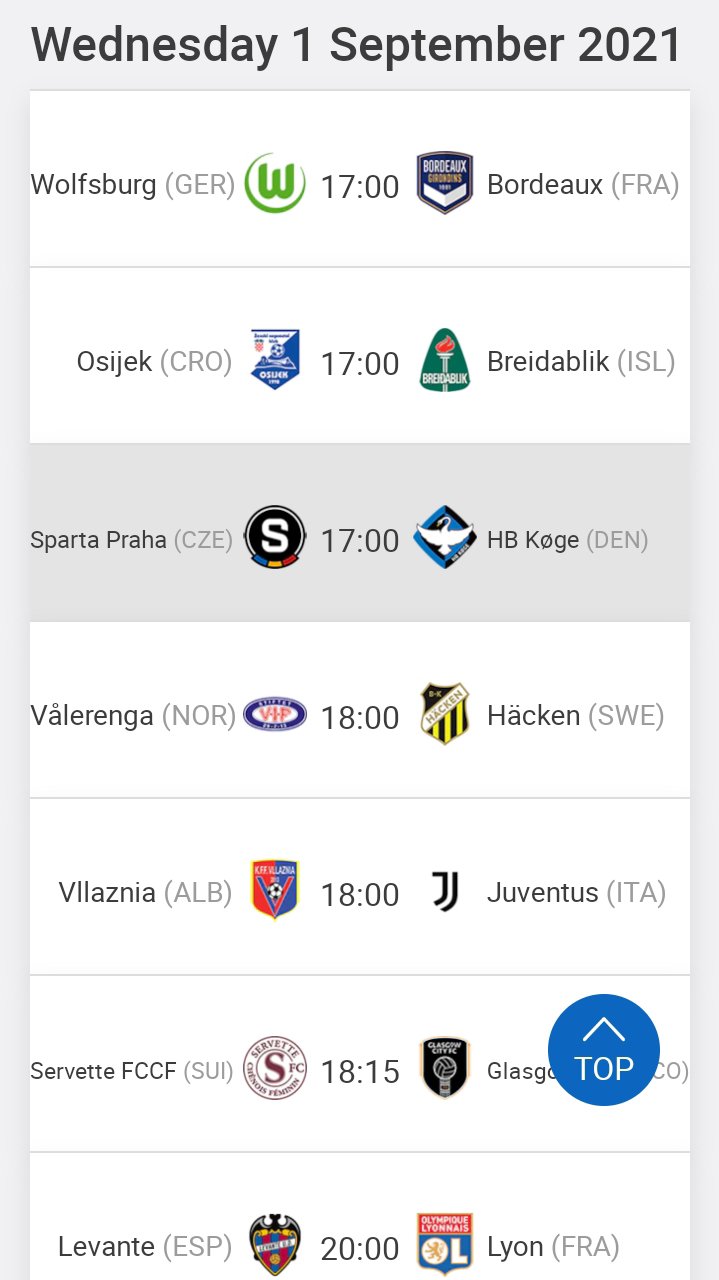View the Levante vs Lyon match

tap(359, 1246)
